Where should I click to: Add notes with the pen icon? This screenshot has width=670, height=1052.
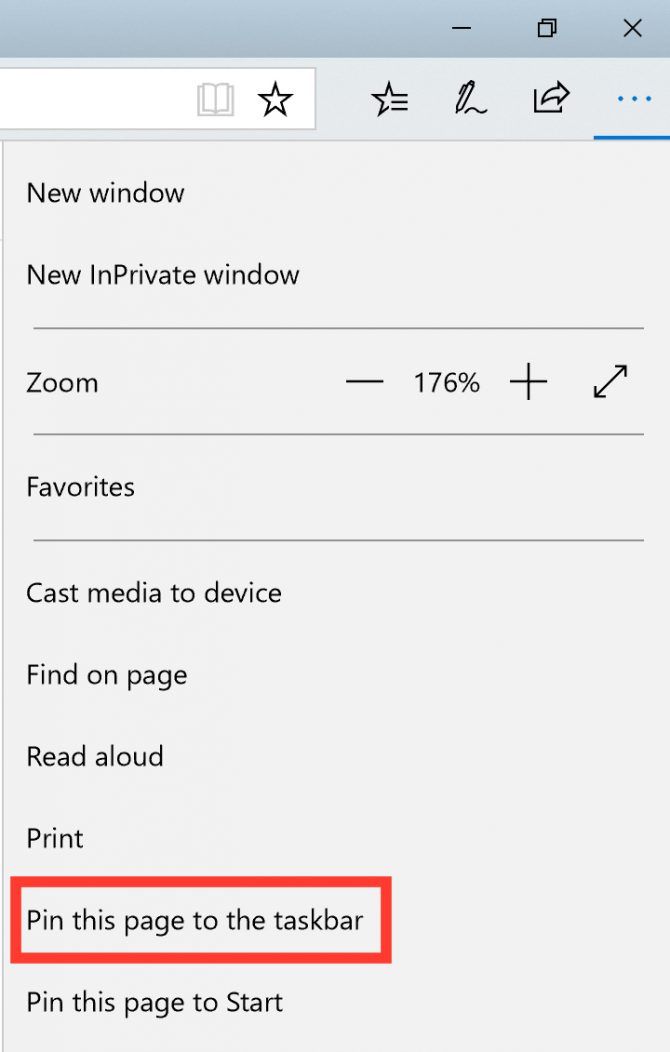469,99
